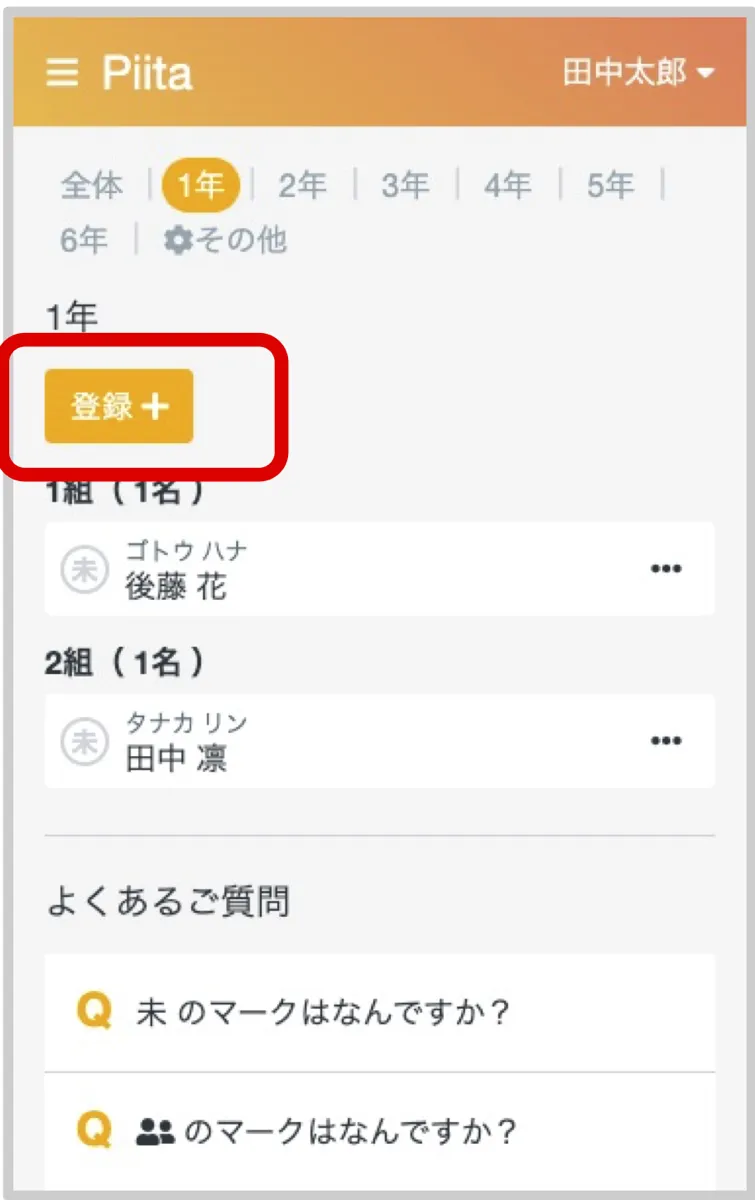Screen dimensions: 755x1200
Task: Switch to the 6年 tab
Action: (84, 240)
